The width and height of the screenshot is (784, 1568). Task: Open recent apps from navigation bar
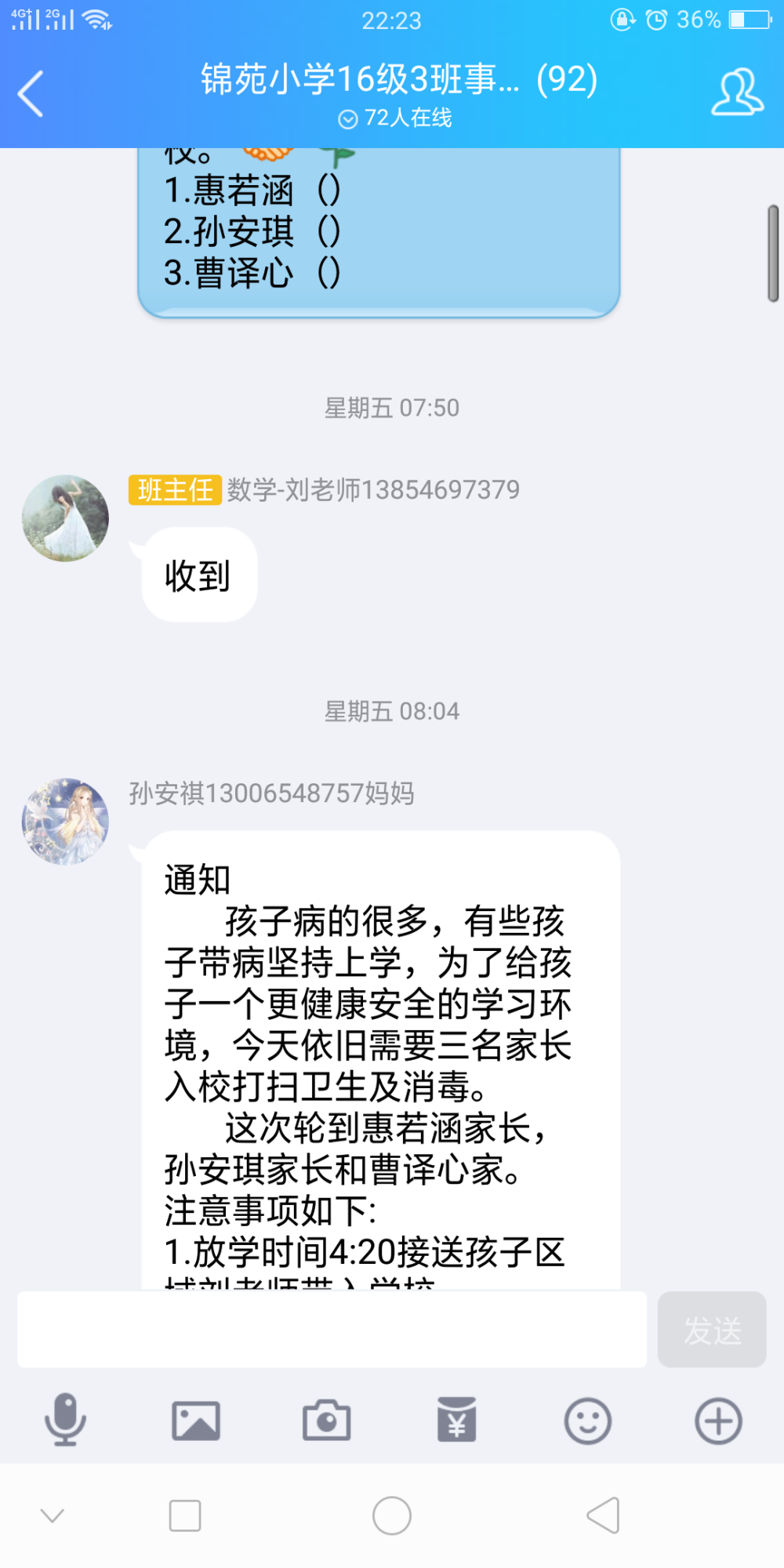[x=185, y=1515]
